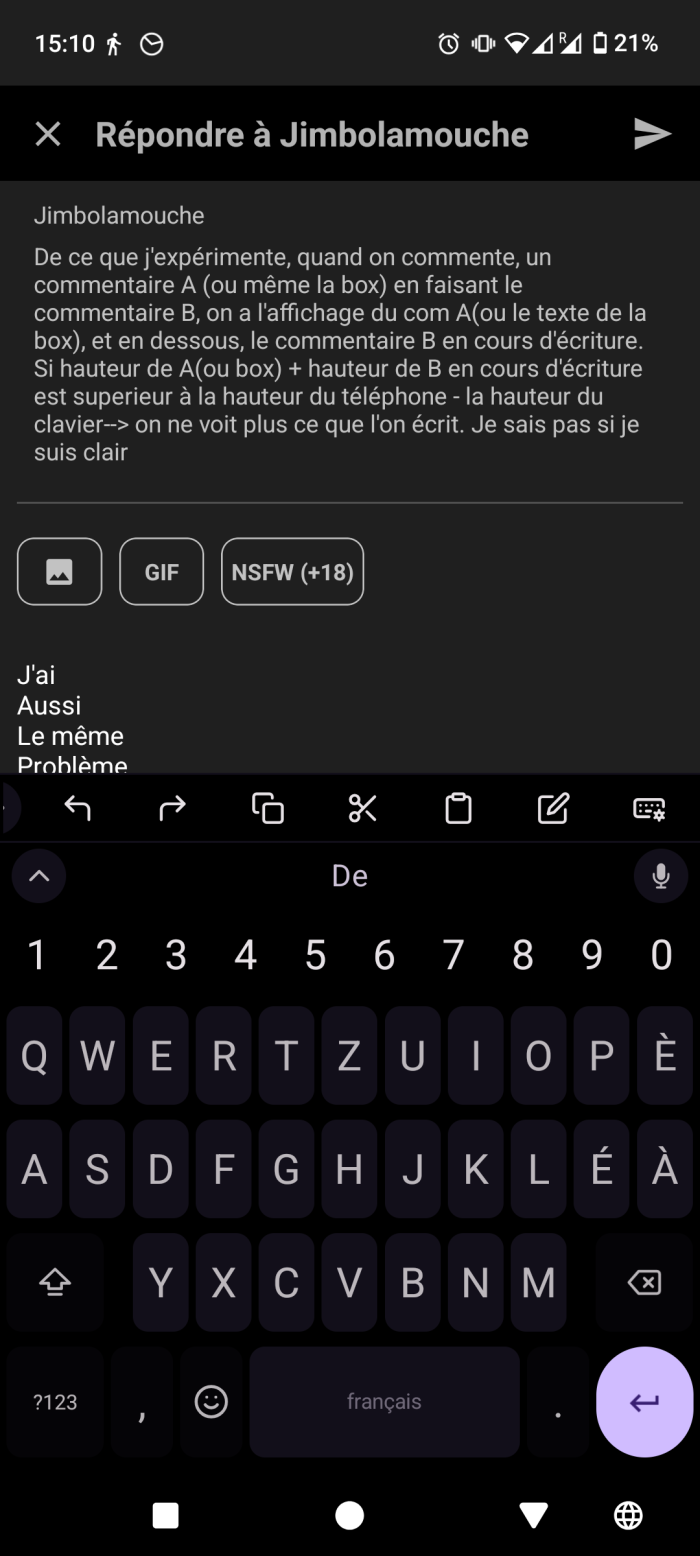The width and height of the screenshot is (700, 1556).
Task: Paste from the clipboard icon
Action: click(x=458, y=808)
